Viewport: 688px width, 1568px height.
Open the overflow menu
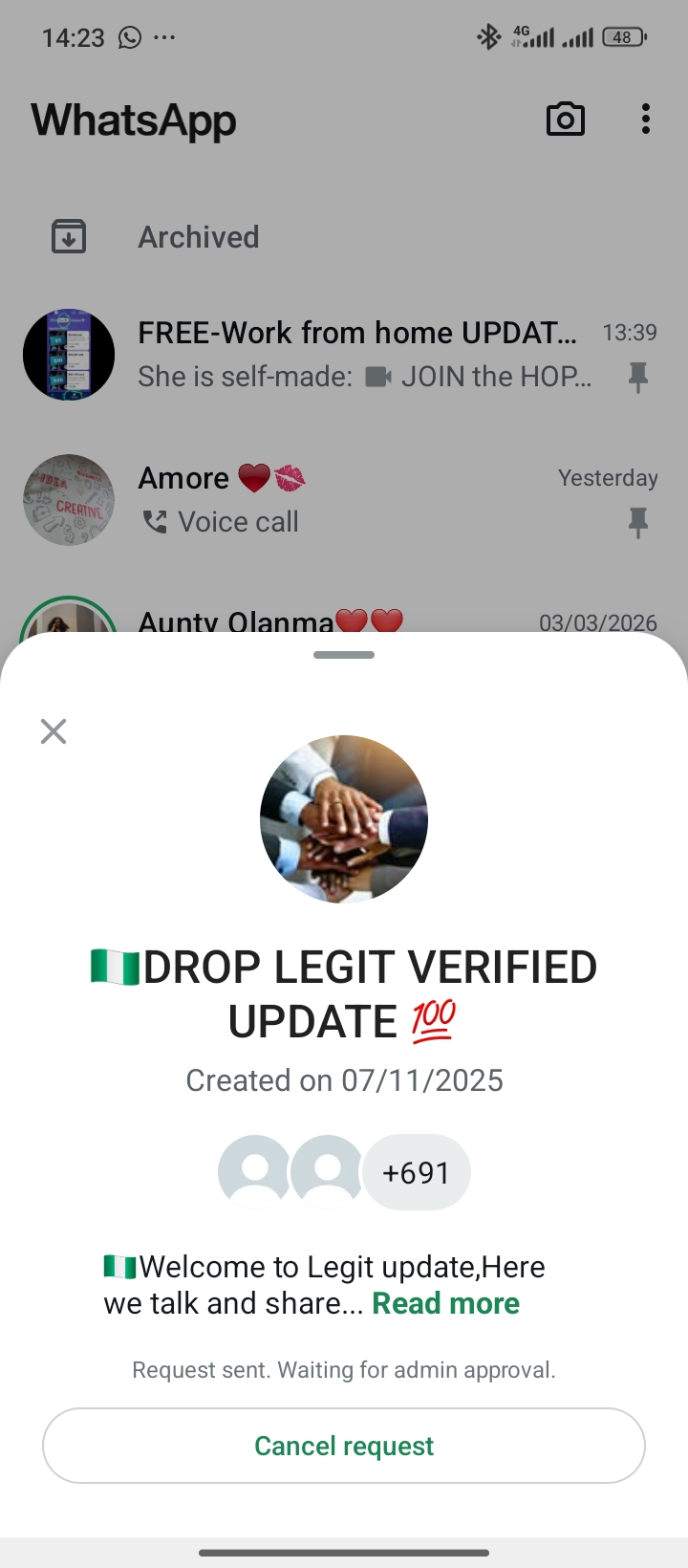[x=646, y=120]
